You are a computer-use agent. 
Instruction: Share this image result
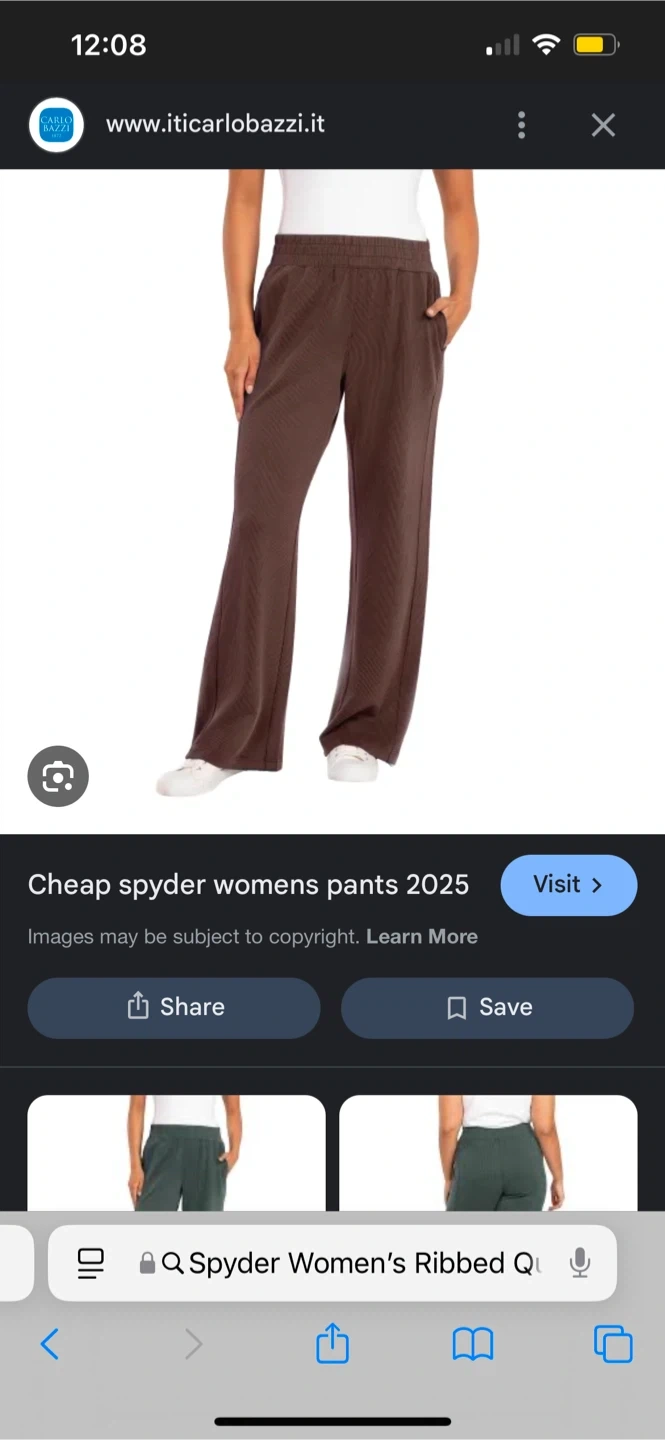[x=174, y=1007]
